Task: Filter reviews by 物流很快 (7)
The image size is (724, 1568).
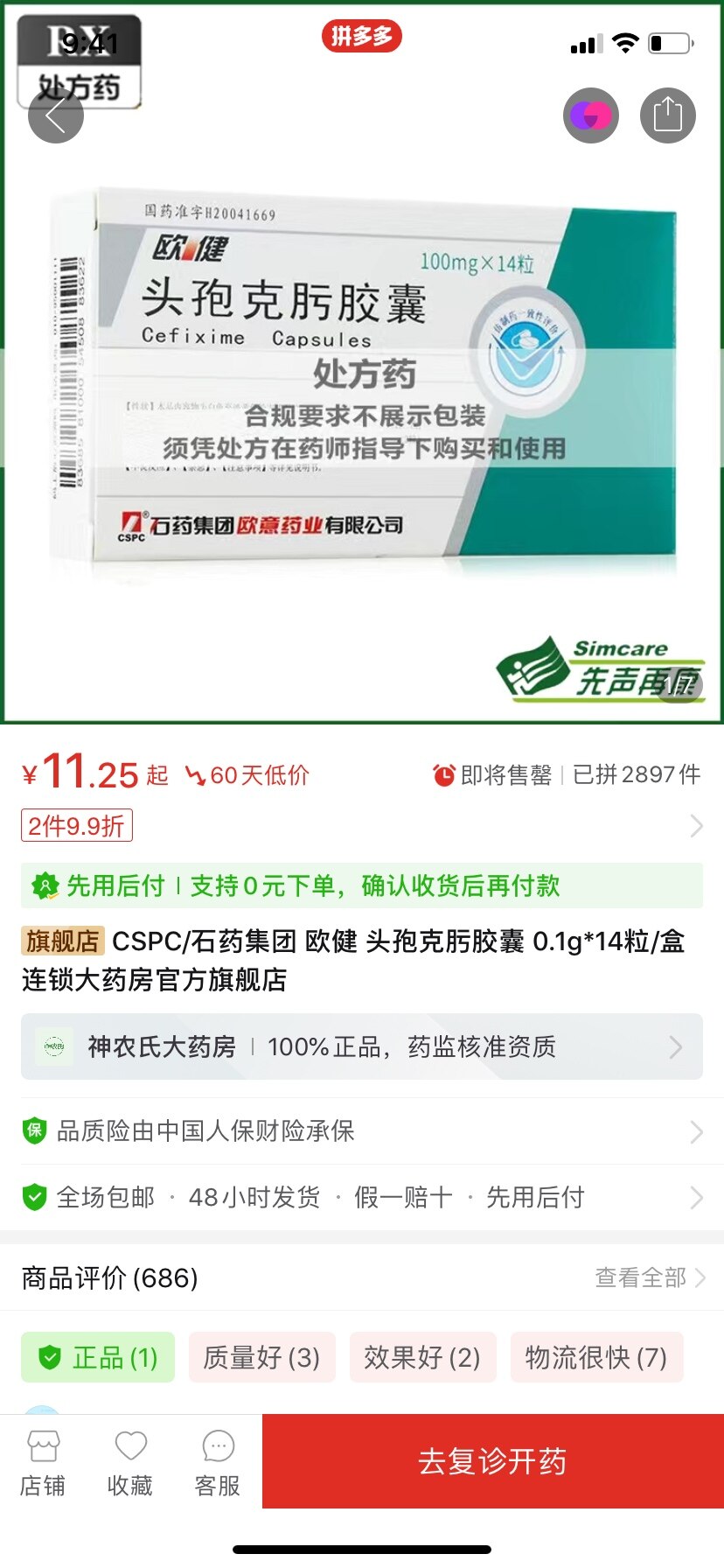Action: click(596, 1358)
